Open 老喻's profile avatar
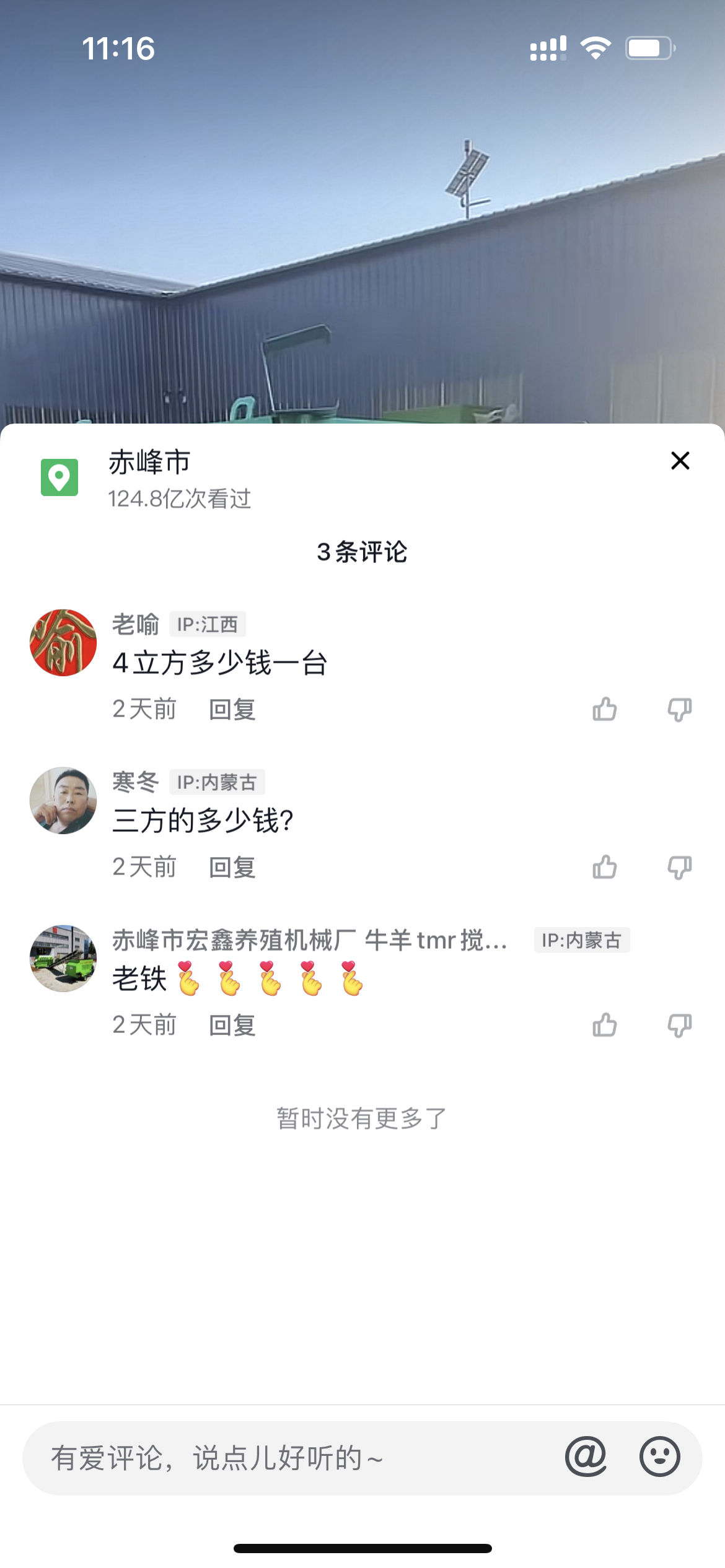Viewport: 725px width, 1568px height. point(63,643)
